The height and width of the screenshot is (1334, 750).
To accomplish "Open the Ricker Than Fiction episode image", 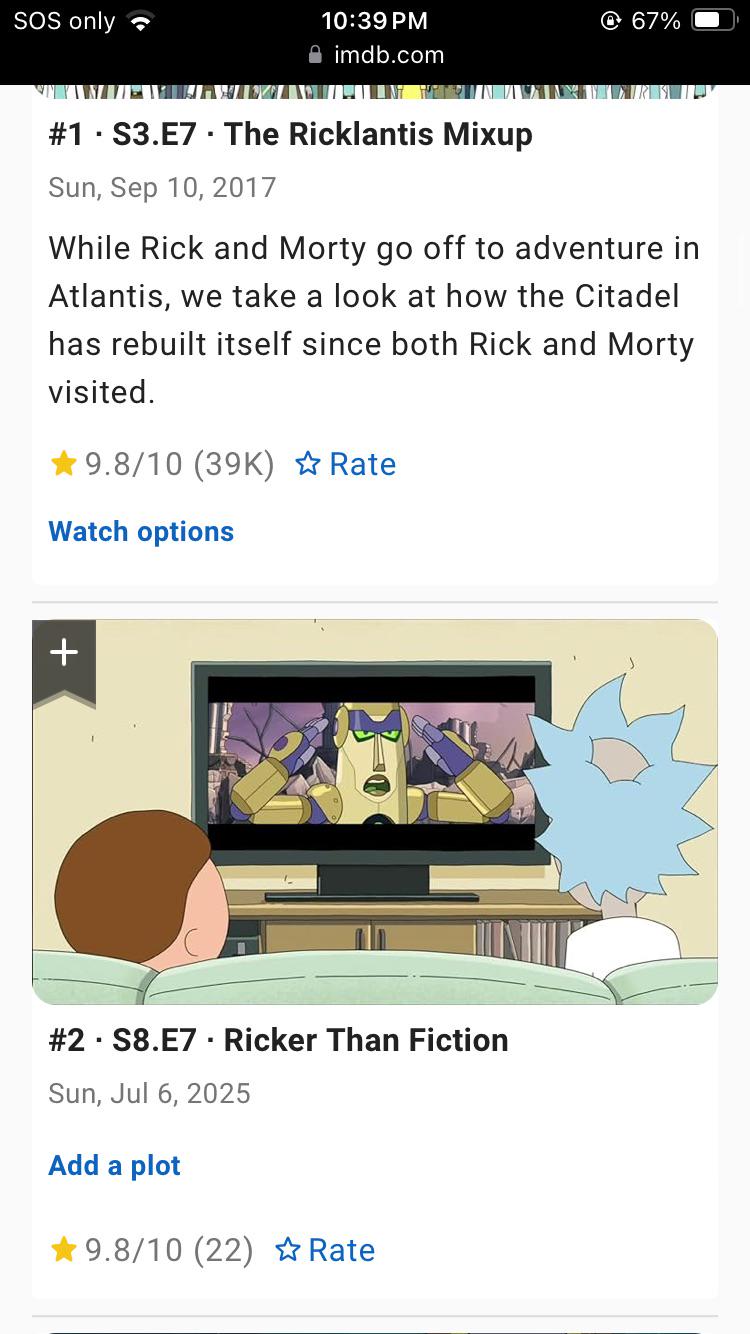I will 375,811.
